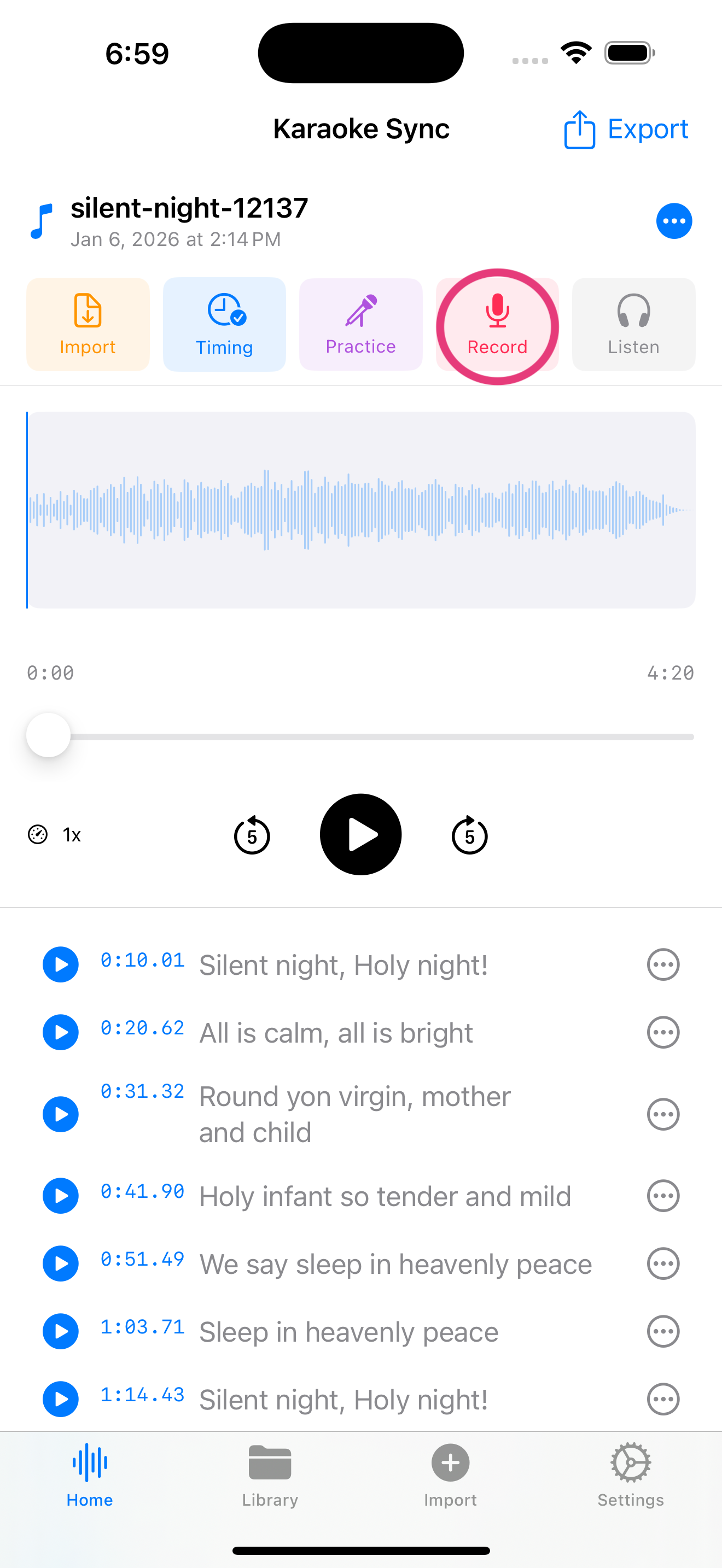Tap the Export share icon
Image resolution: width=722 pixels, height=1568 pixels.
579,128
